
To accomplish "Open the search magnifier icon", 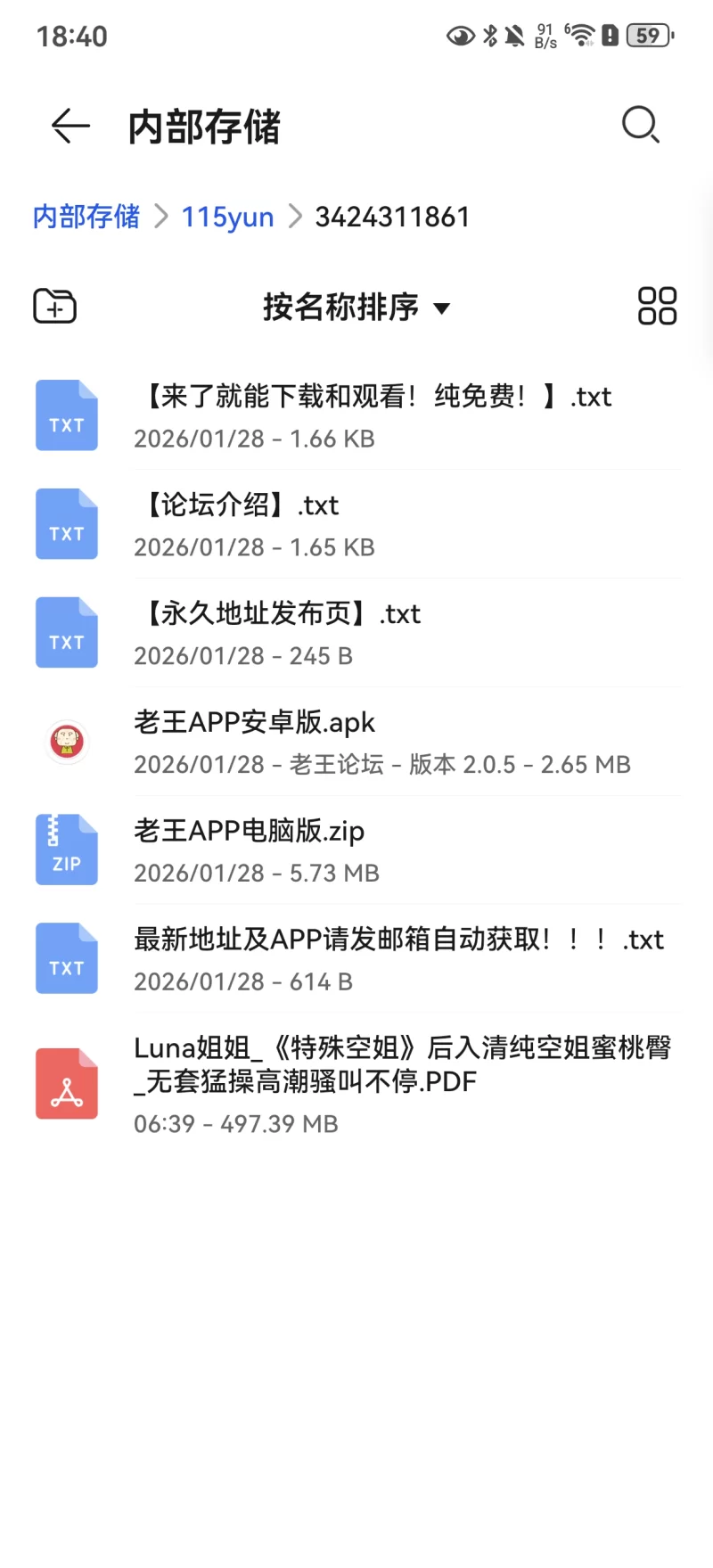I will pyautogui.click(x=640, y=125).
